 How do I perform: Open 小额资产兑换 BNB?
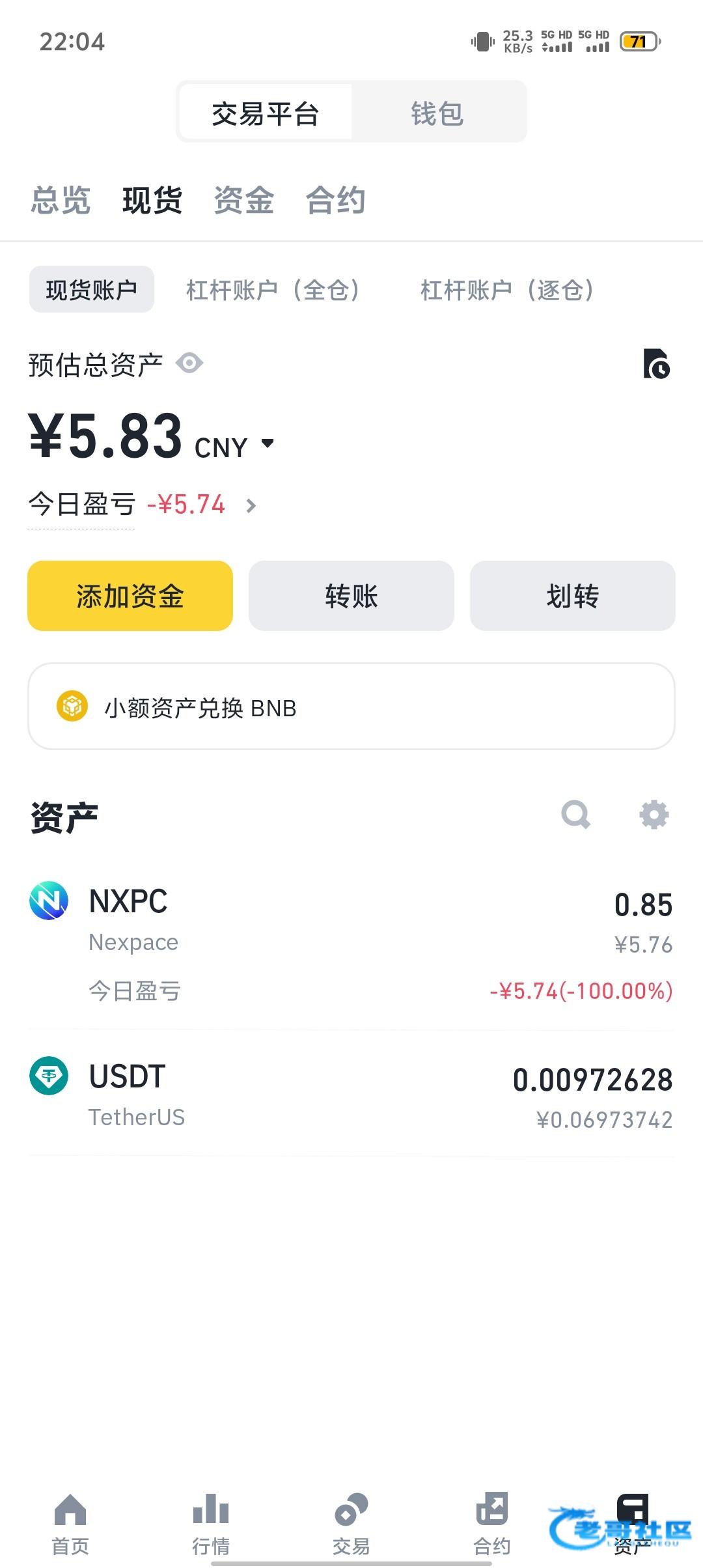tap(351, 707)
